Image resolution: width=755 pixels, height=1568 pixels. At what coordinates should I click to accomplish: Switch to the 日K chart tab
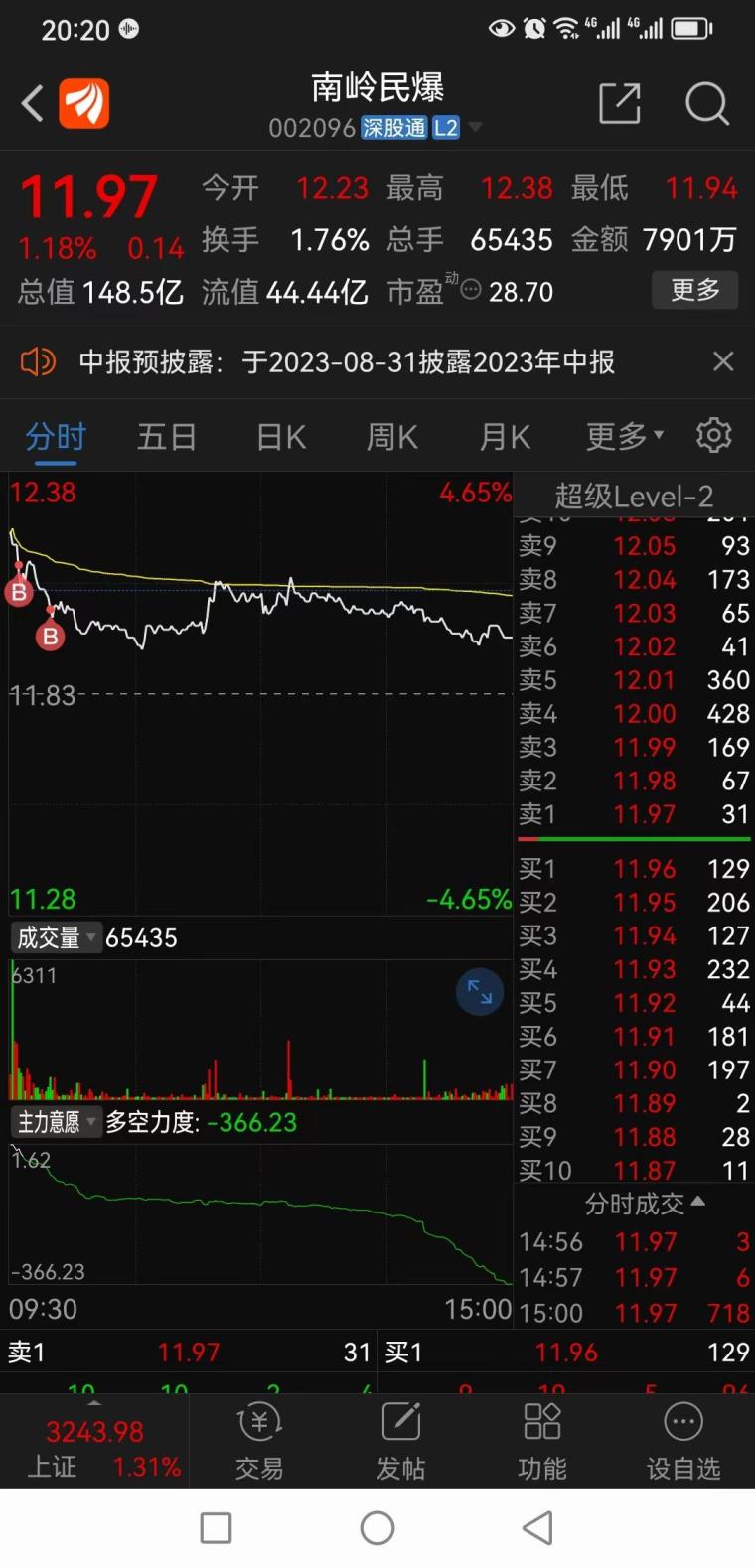click(x=281, y=437)
